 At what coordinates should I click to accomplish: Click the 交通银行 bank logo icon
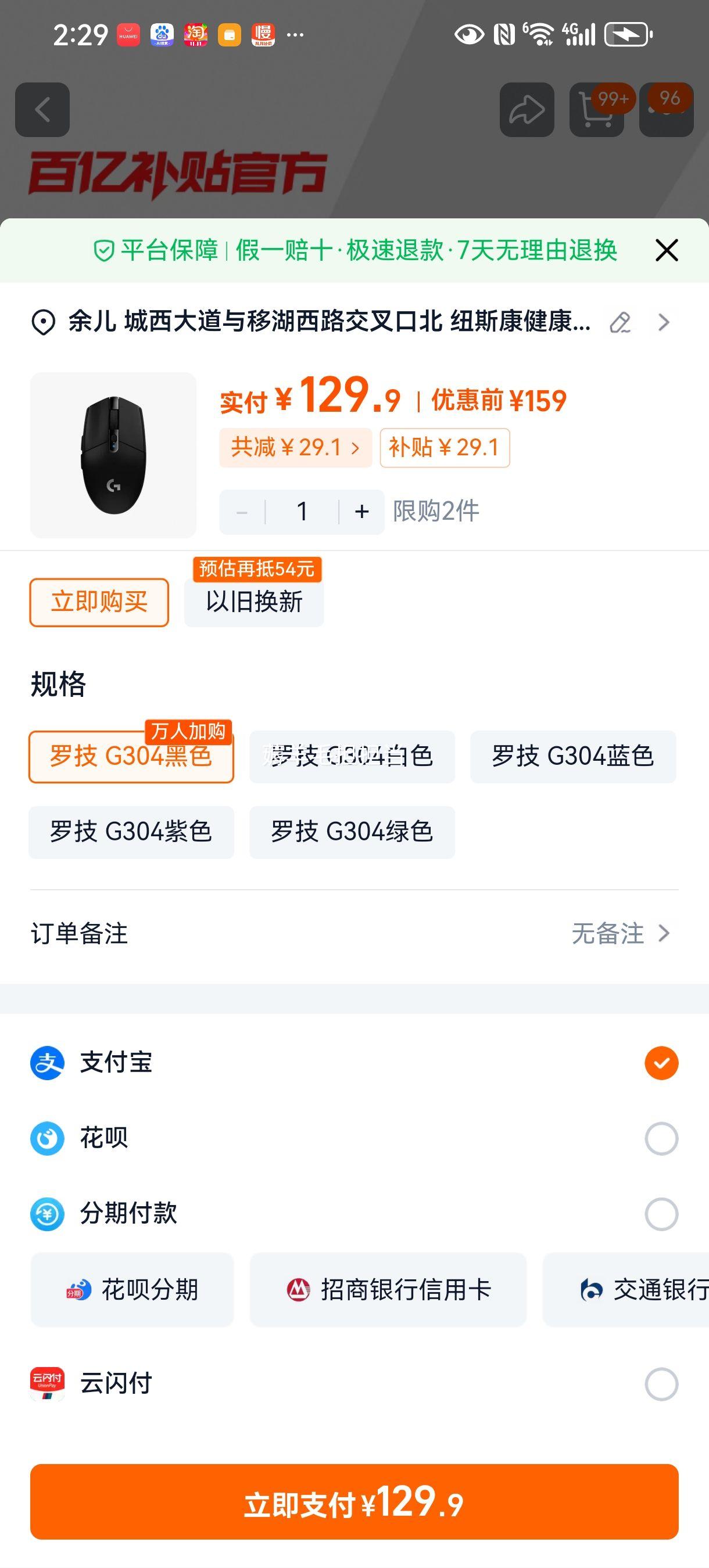pyautogui.click(x=590, y=1290)
